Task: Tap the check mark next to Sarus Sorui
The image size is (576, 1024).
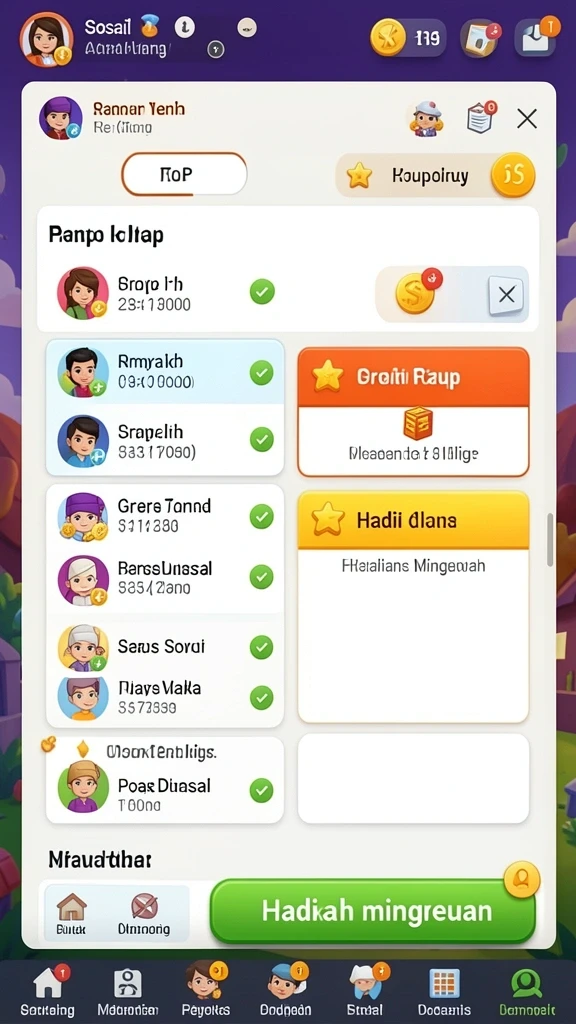Action: [262, 647]
